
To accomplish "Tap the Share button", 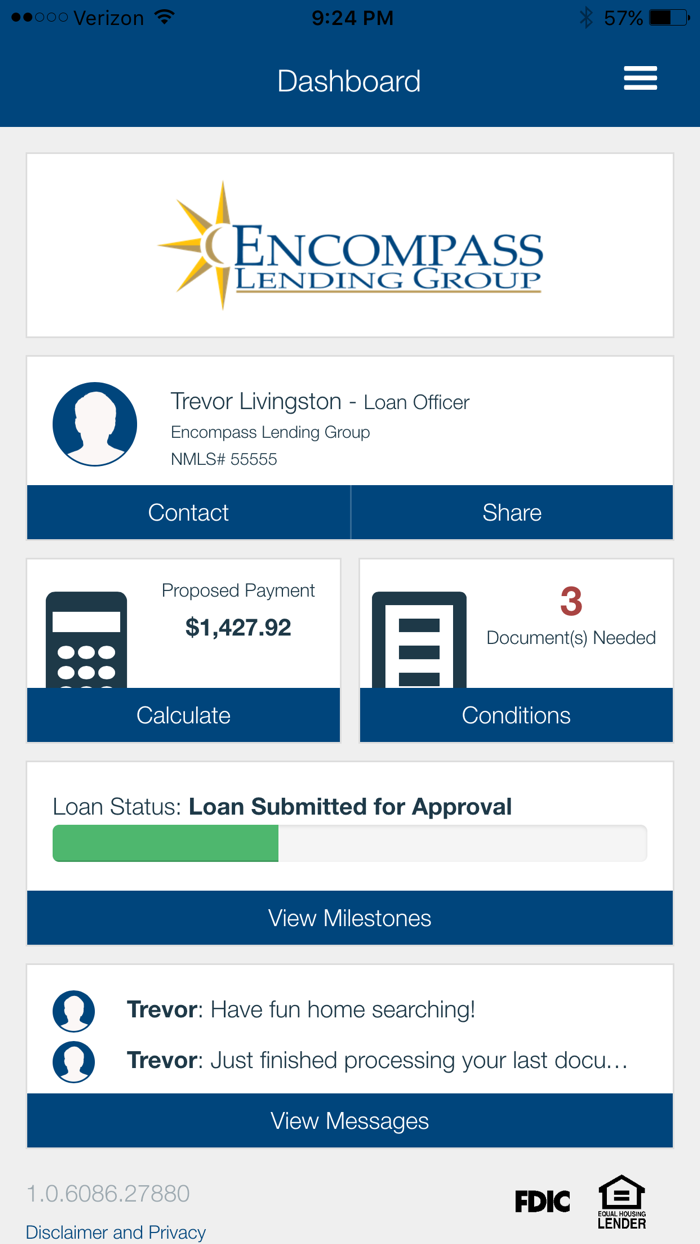I will [x=512, y=512].
